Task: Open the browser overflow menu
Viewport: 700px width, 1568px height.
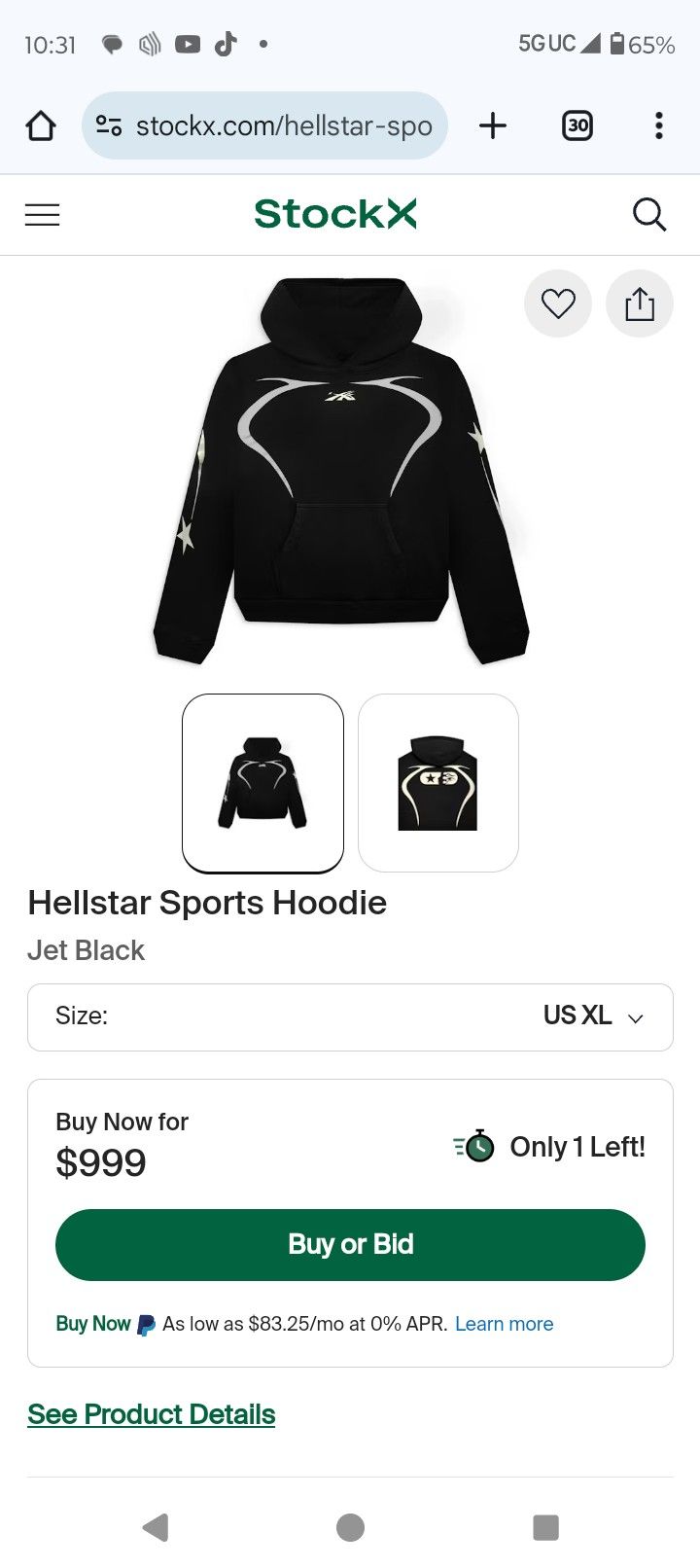Action: tap(659, 125)
